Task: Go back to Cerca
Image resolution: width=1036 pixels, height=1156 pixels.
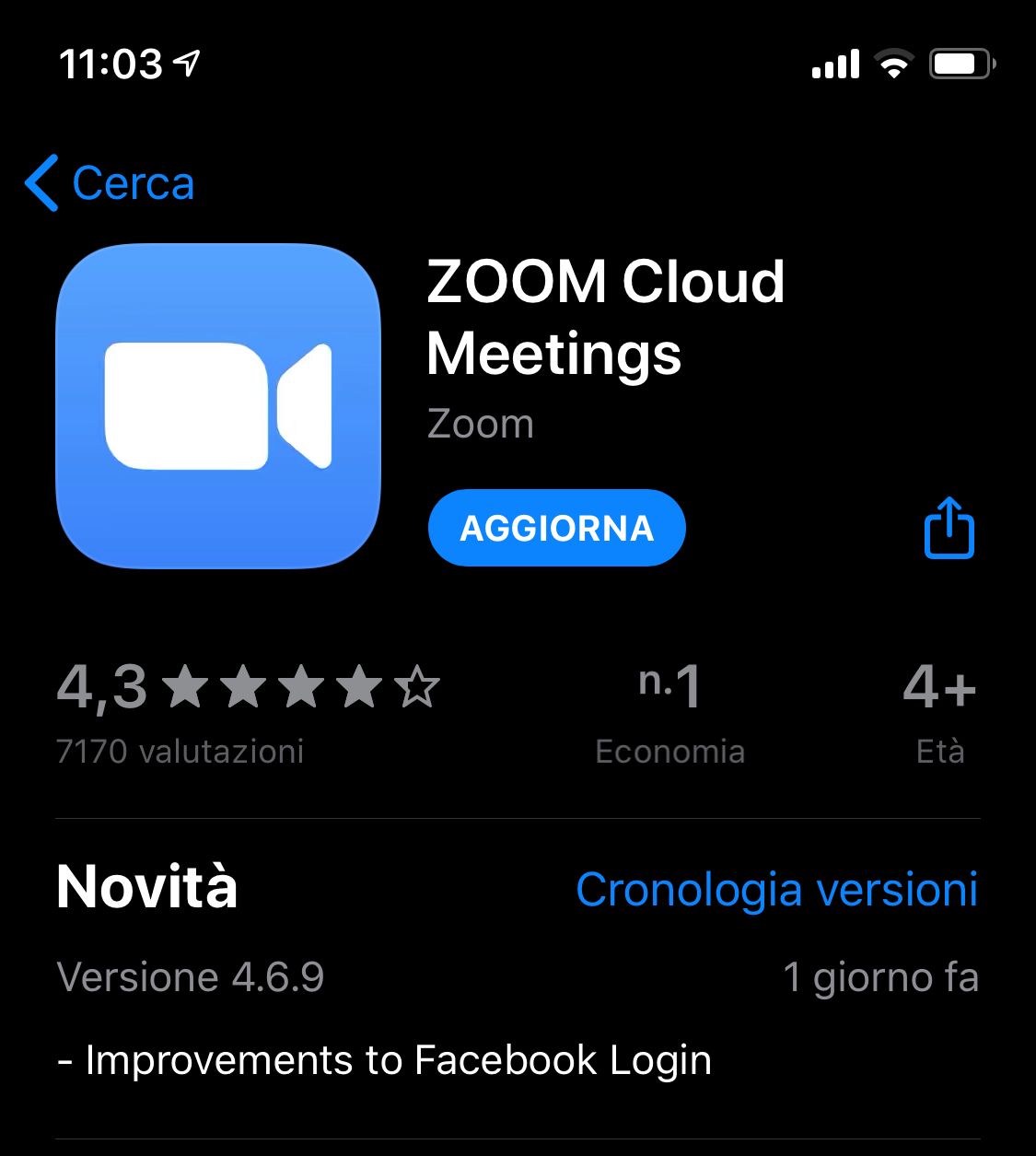Action: pyautogui.click(x=111, y=183)
